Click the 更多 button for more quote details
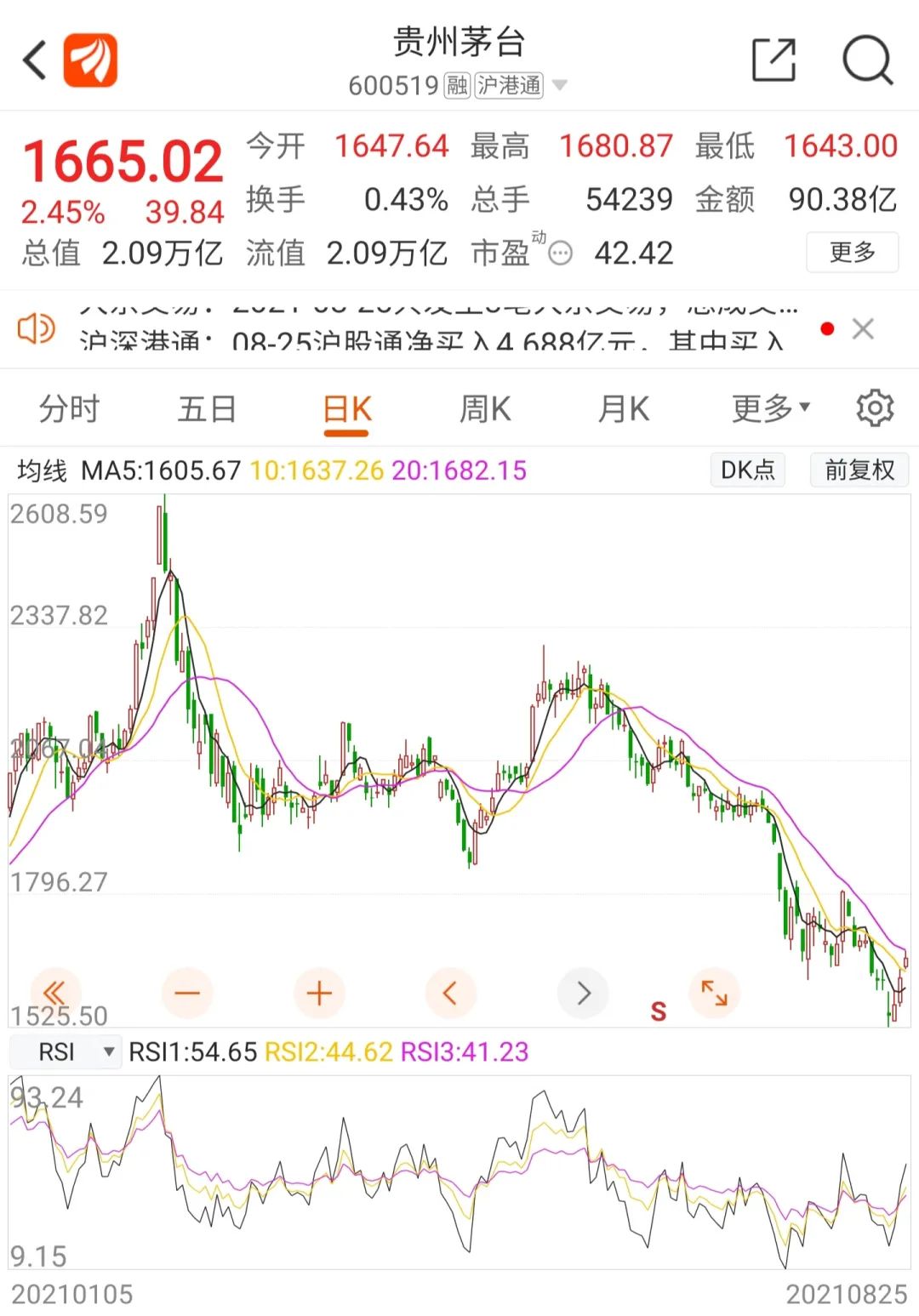Image resolution: width=919 pixels, height=1316 pixels. (x=852, y=253)
